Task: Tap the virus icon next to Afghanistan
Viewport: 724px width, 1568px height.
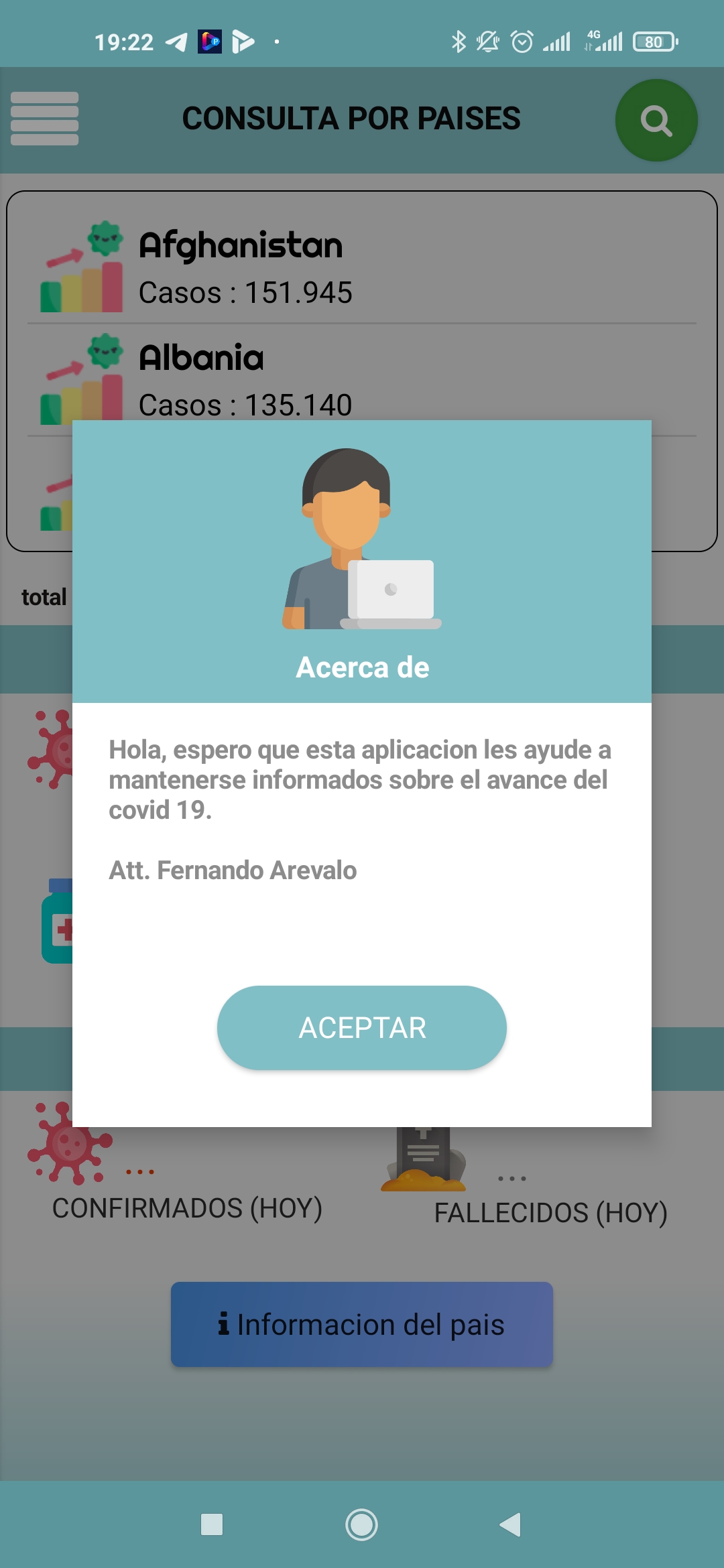Action: click(104, 239)
